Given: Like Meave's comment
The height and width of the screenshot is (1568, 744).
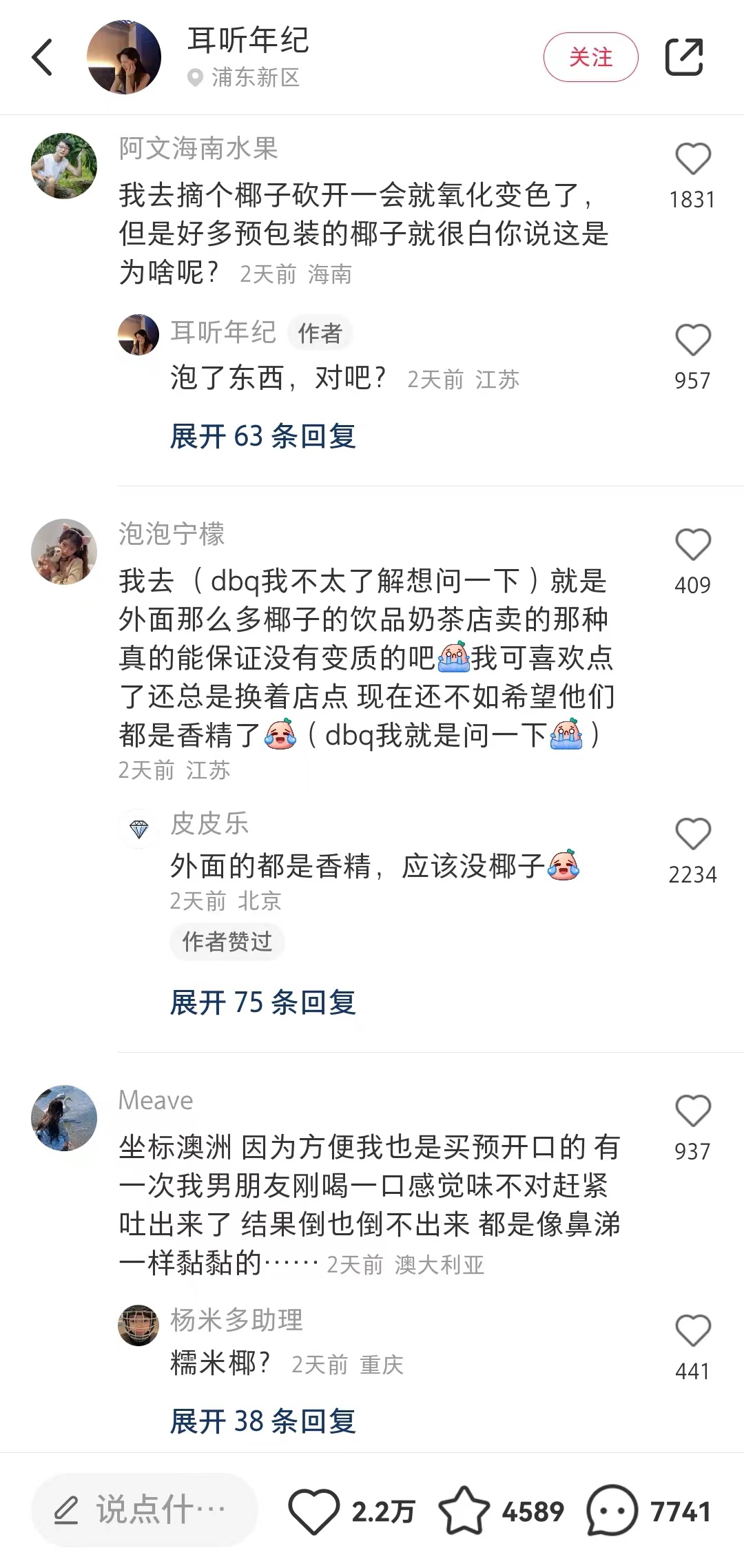Looking at the screenshot, I should click(x=692, y=1112).
